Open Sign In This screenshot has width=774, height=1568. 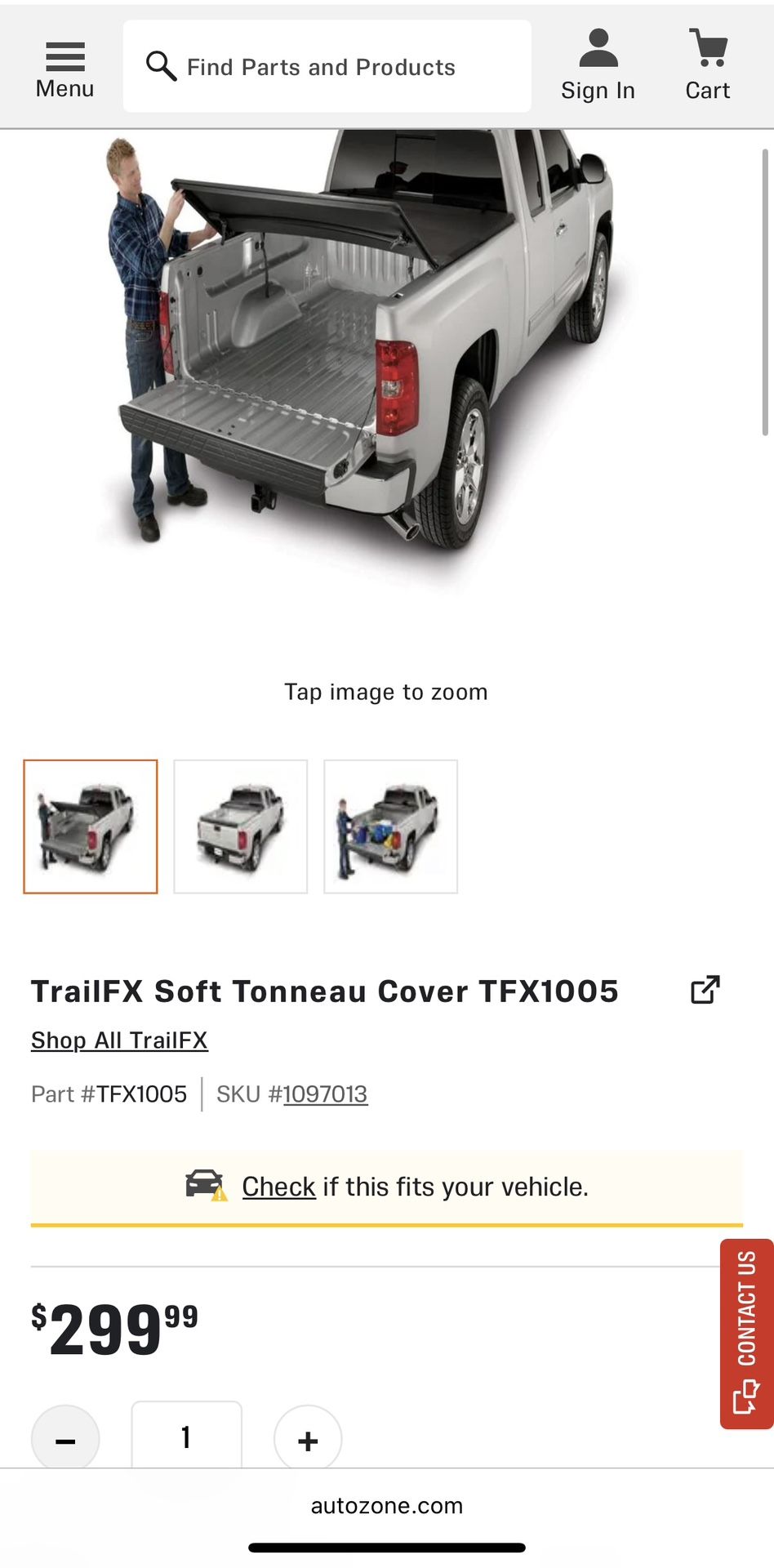point(598,67)
